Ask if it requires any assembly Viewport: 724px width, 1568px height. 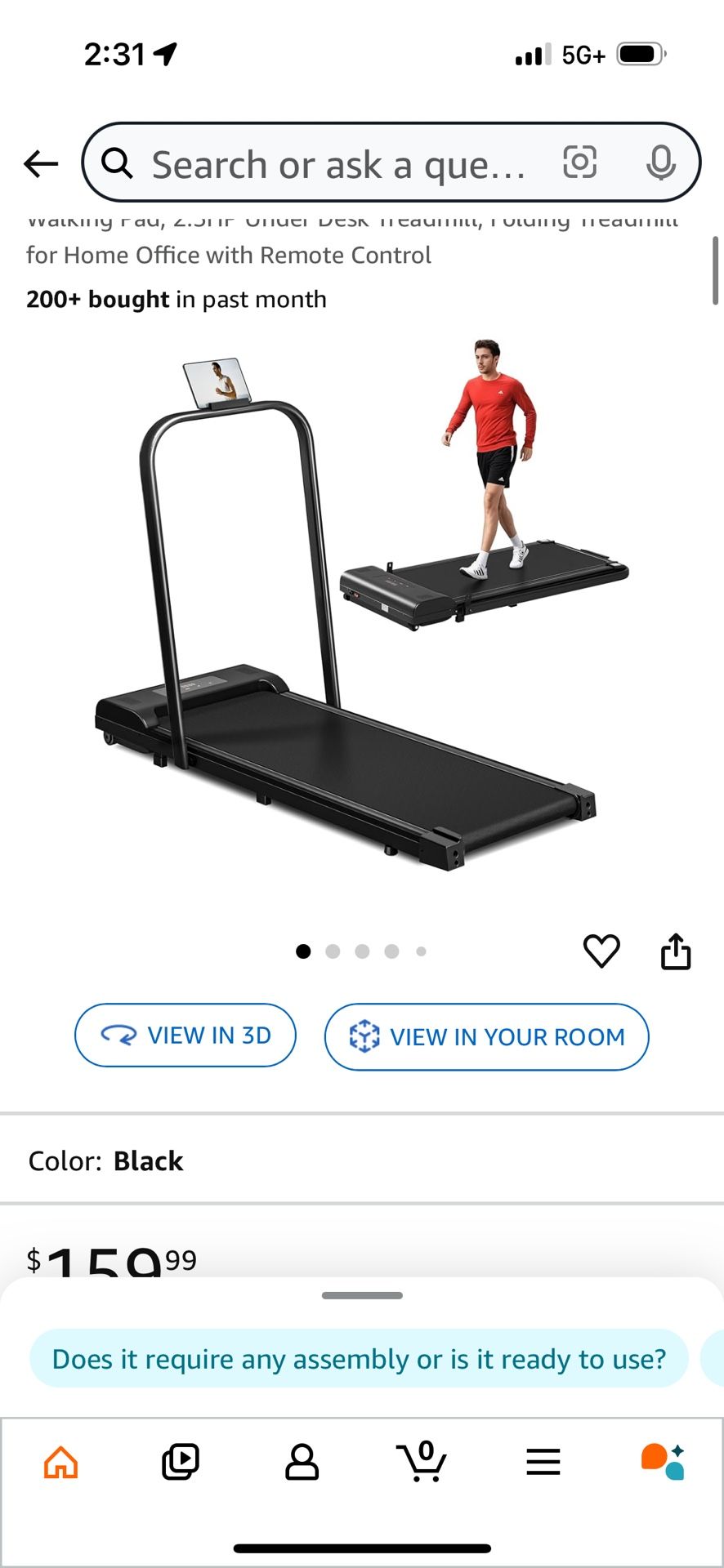359,1359
